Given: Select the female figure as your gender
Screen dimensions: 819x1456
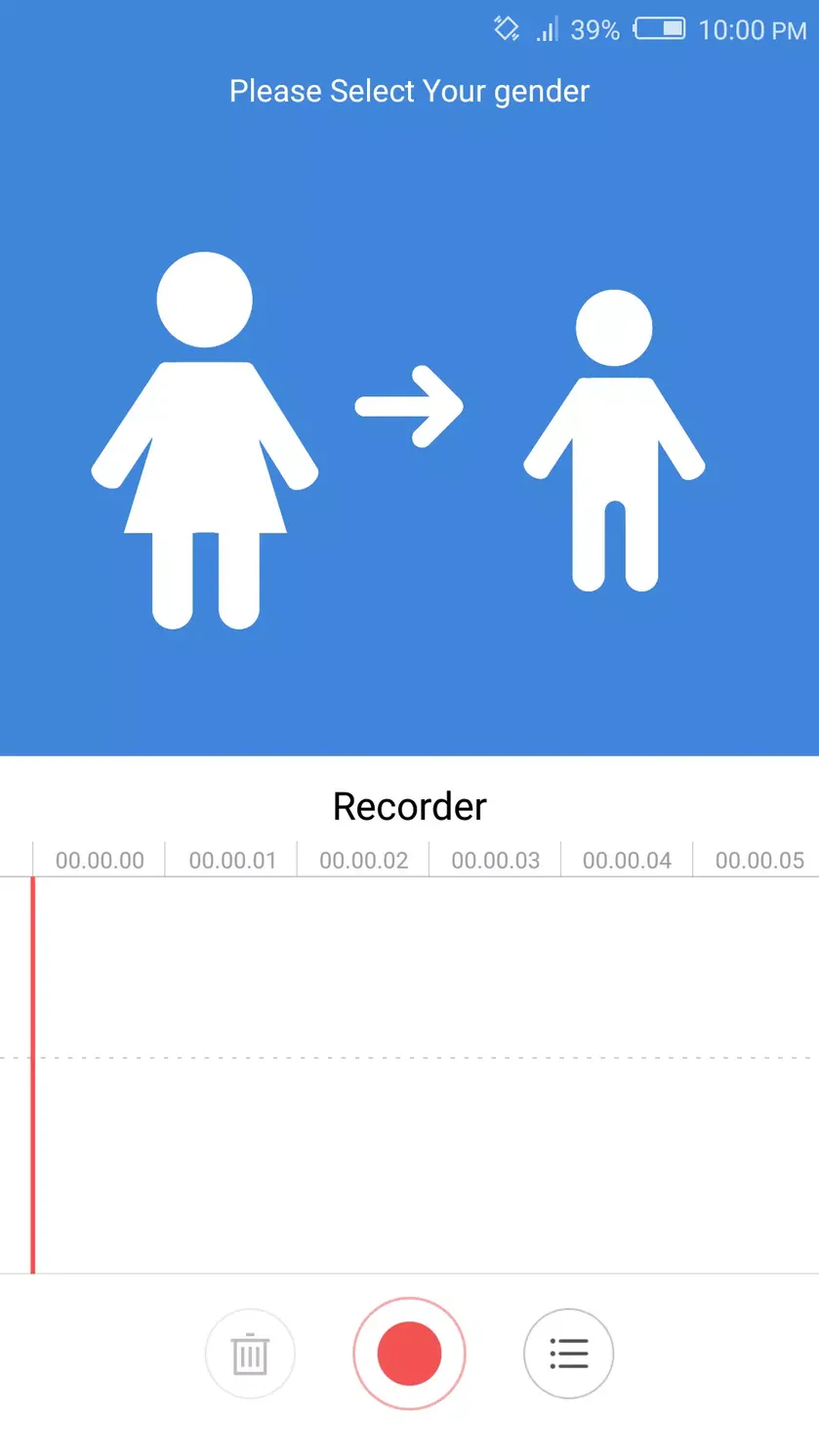Looking at the screenshot, I should (x=205, y=441).
